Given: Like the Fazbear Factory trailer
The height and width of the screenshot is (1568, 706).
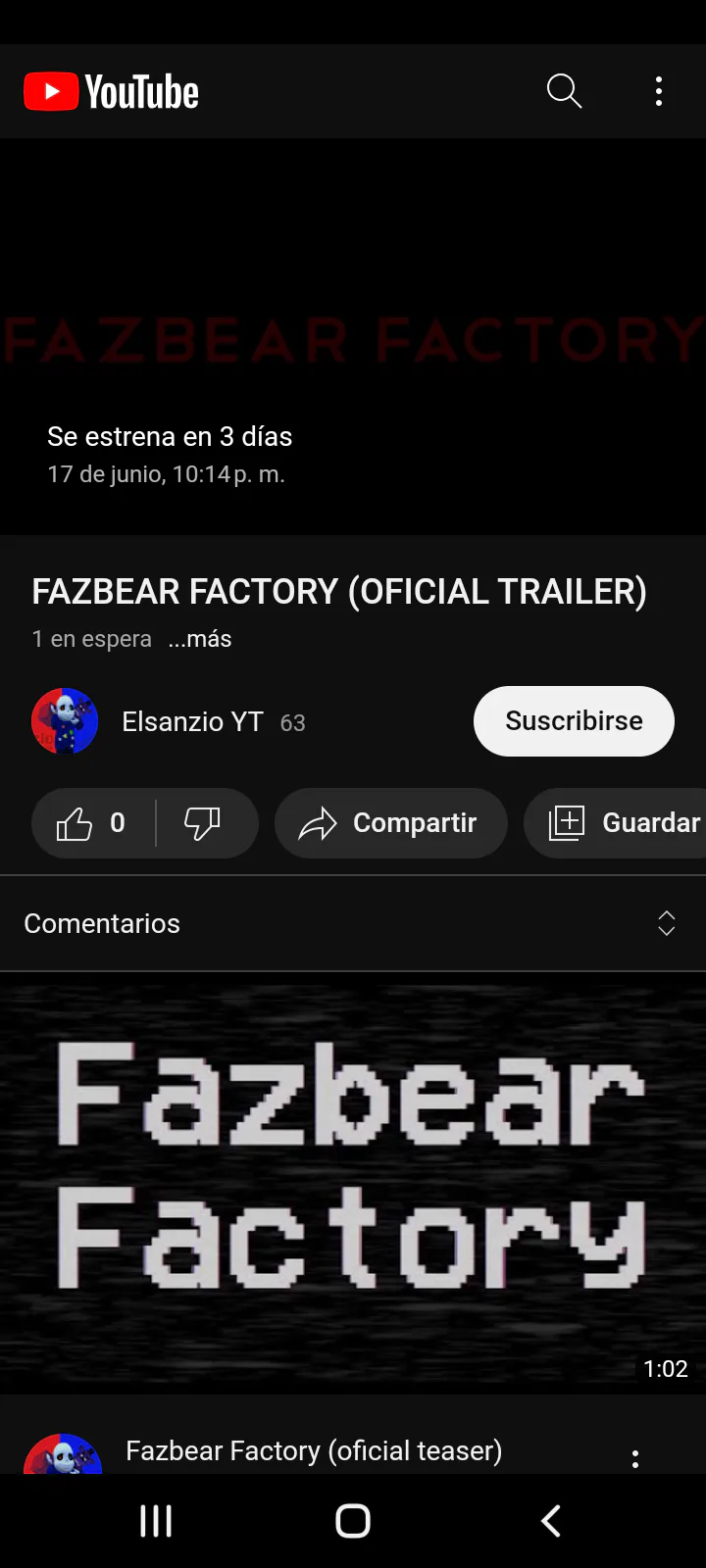Looking at the screenshot, I should click(93, 823).
